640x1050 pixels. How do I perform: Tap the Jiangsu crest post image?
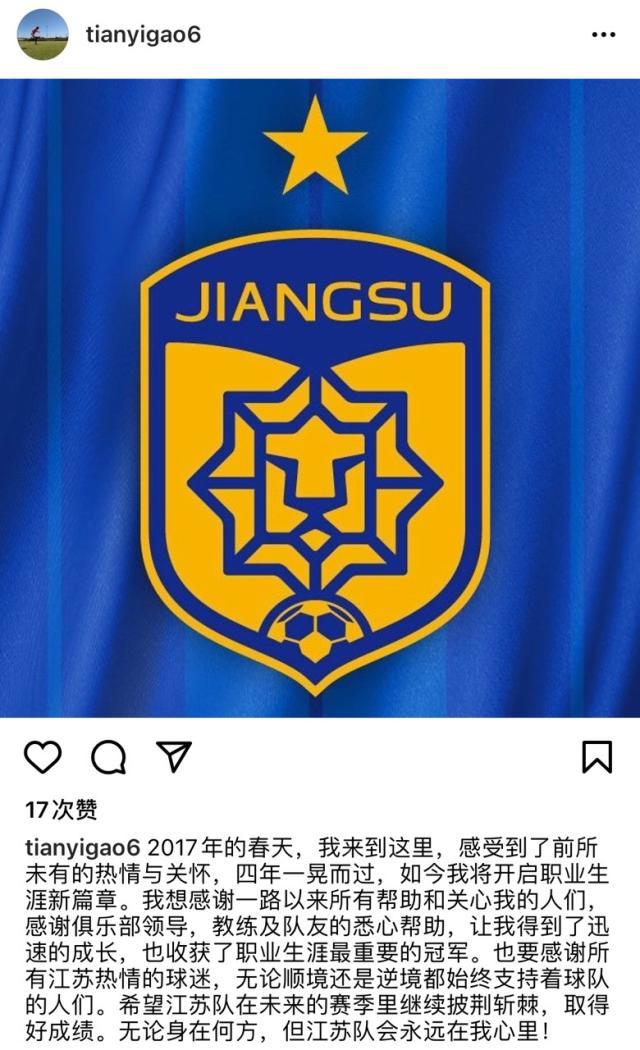(320, 398)
